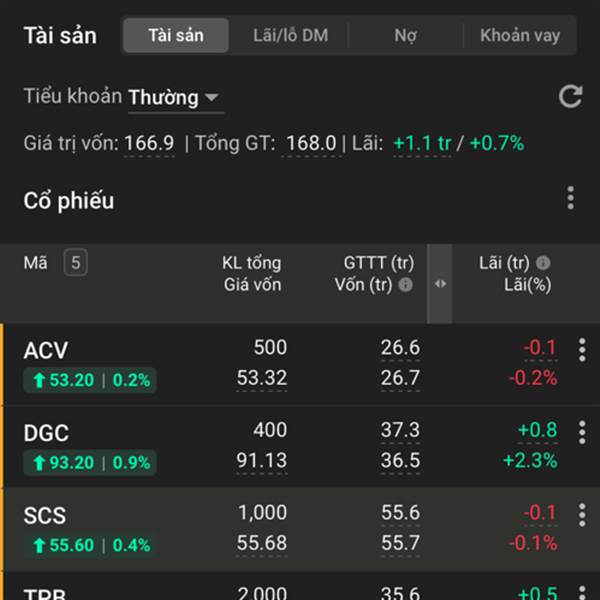This screenshot has height=600, width=600.
Task: Expand the Tiểu khoản Thường dropdown
Action: (174, 98)
